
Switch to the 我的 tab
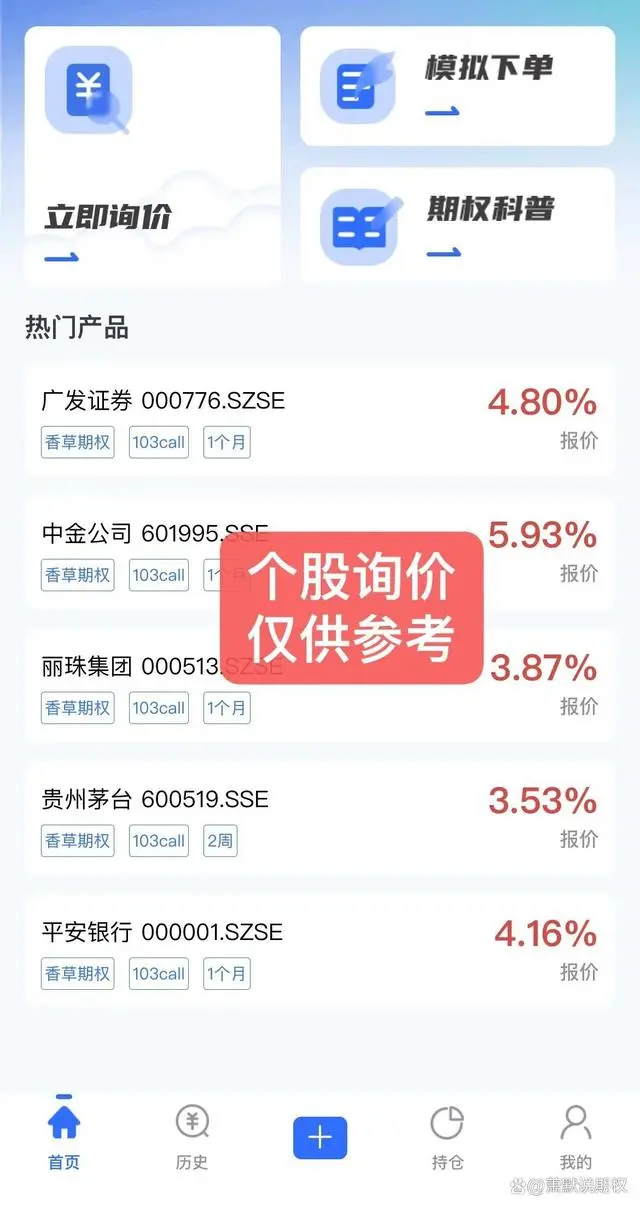(x=575, y=1137)
